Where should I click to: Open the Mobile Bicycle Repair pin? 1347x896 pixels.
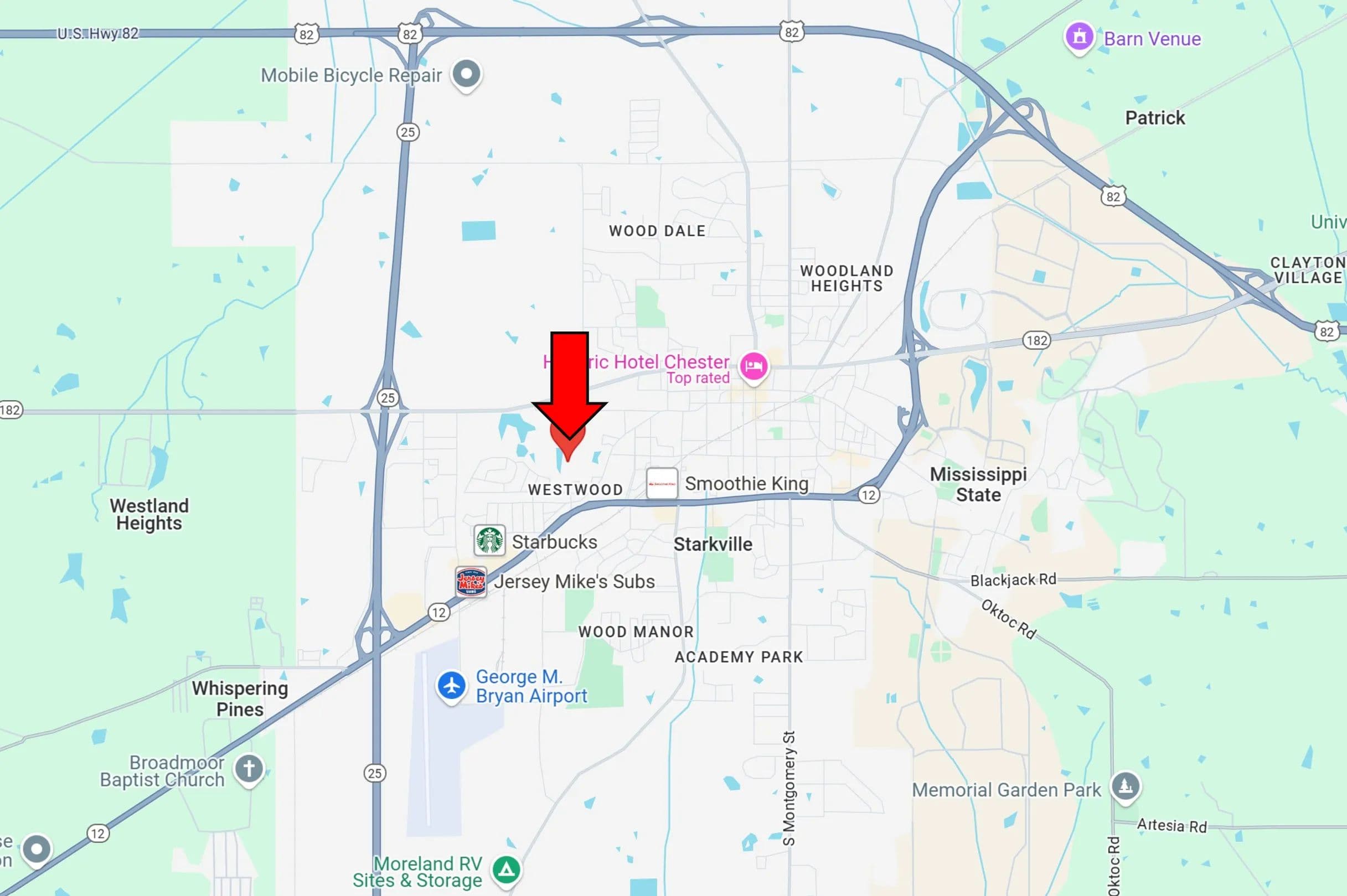(466, 74)
